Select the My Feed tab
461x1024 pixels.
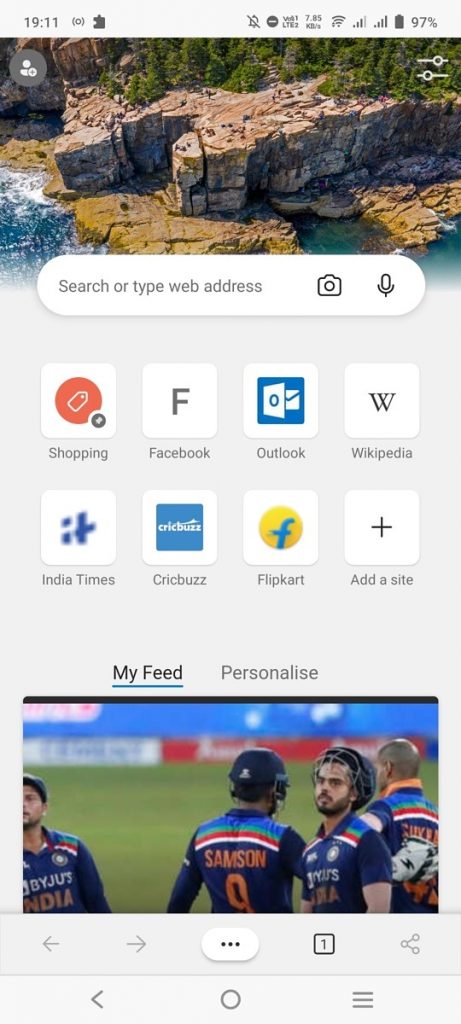[148, 673]
